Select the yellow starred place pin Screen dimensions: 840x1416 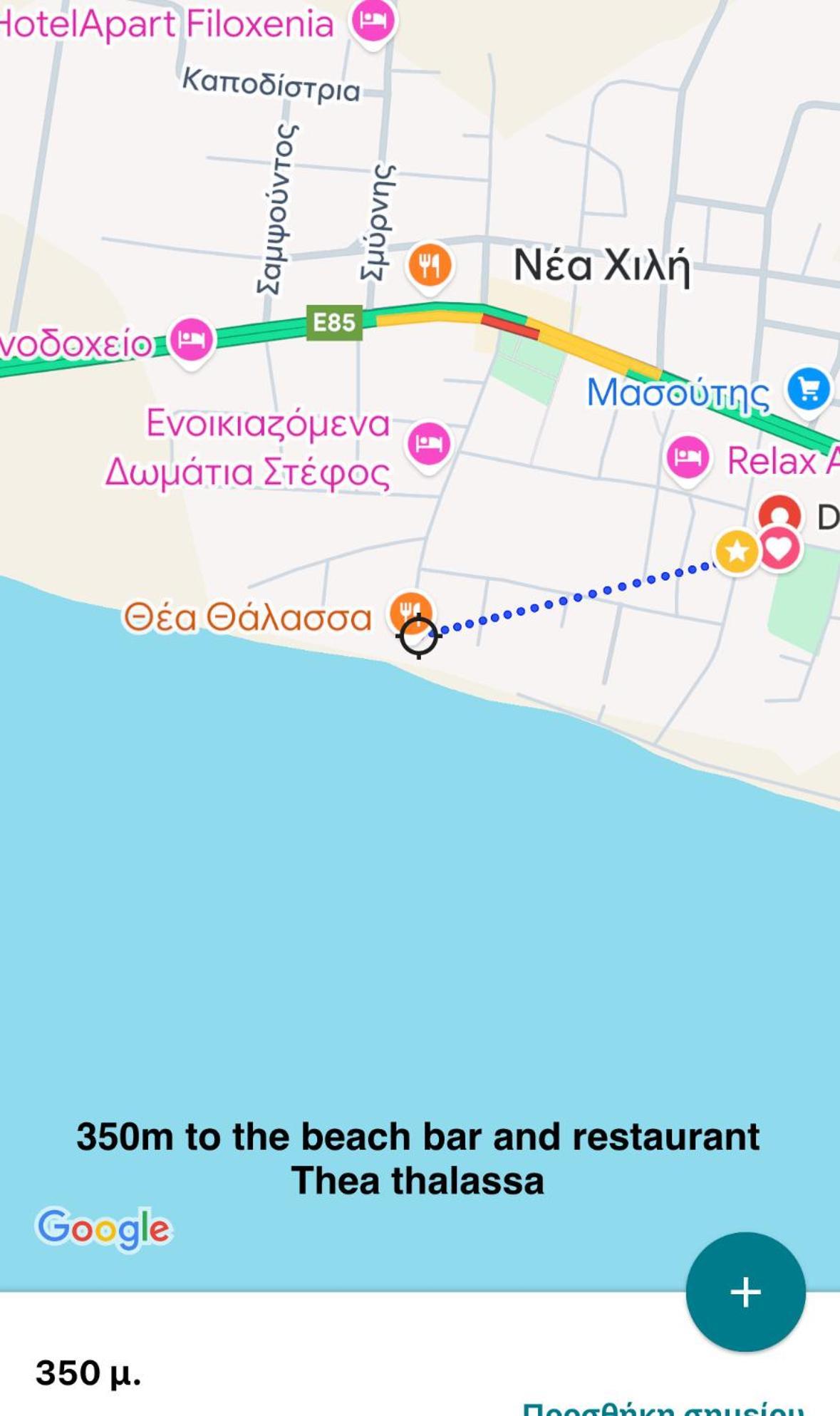(x=737, y=551)
